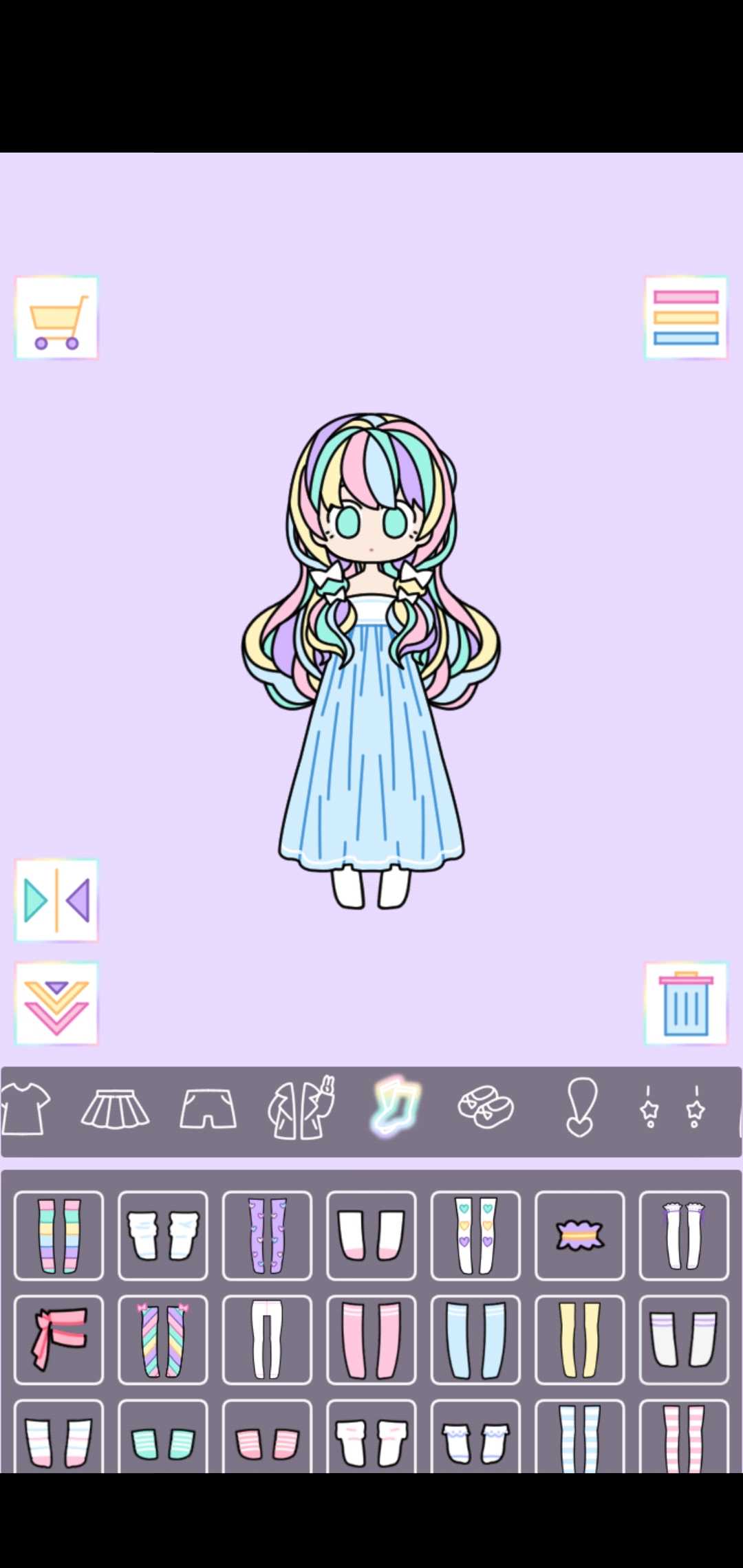
Task: Open the outfit list menu
Action: click(686, 316)
